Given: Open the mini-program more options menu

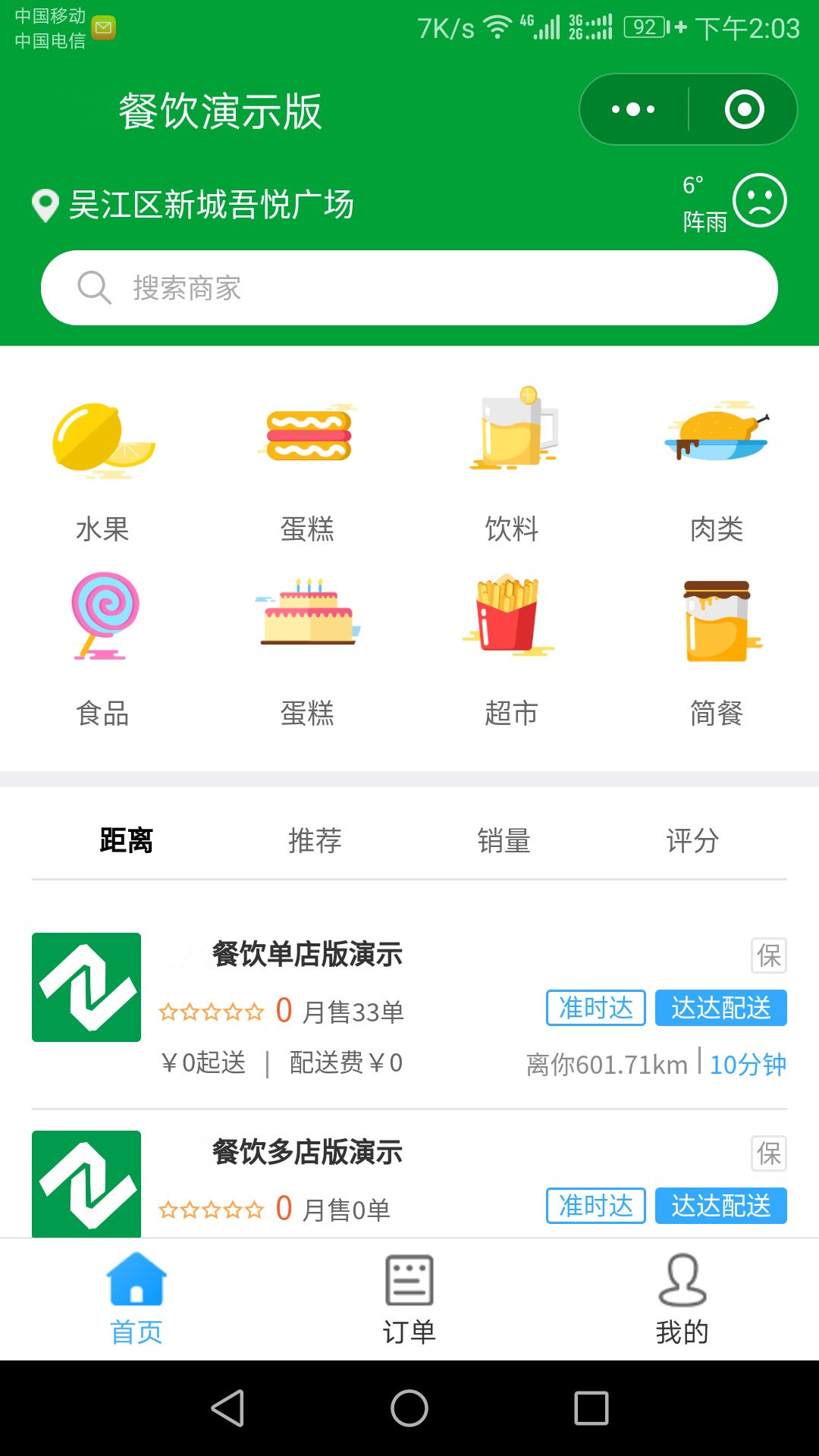Looking at the screenshot, I should pyautogui.click(x=633, y=108).
